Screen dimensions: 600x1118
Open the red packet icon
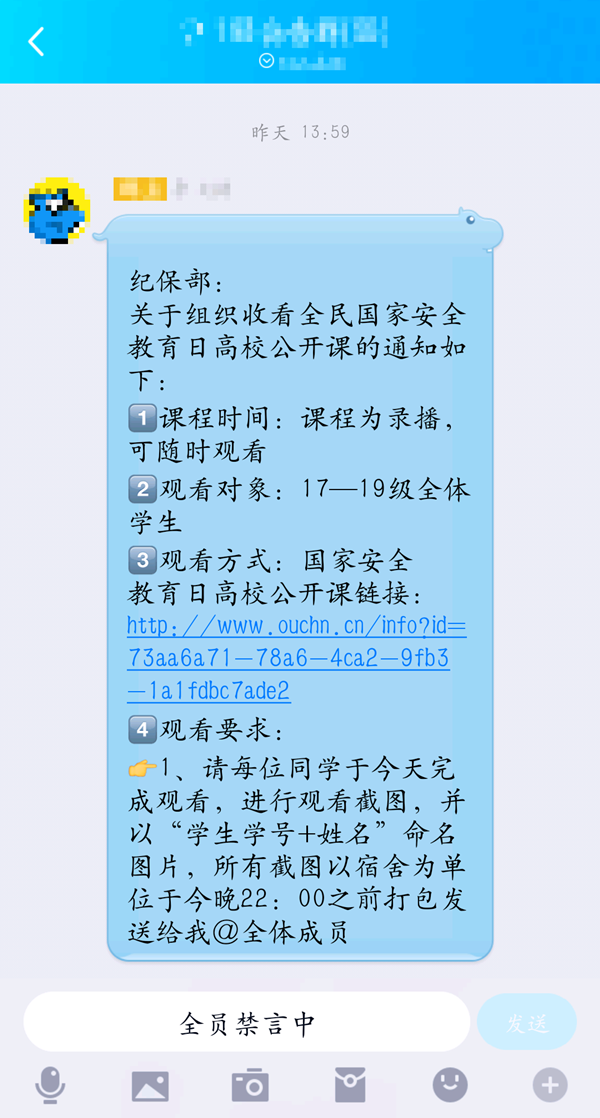(350, 1085)
